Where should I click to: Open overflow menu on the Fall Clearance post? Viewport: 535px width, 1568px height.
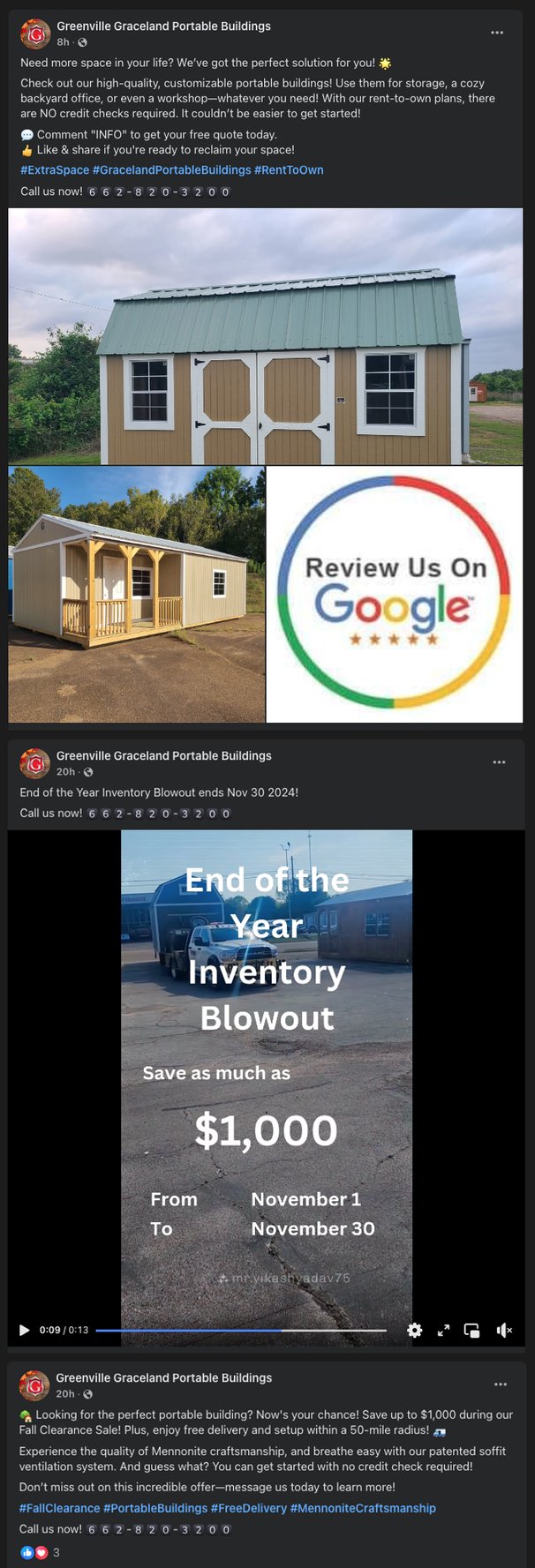pyautogui.click(x=501, y=1384)
